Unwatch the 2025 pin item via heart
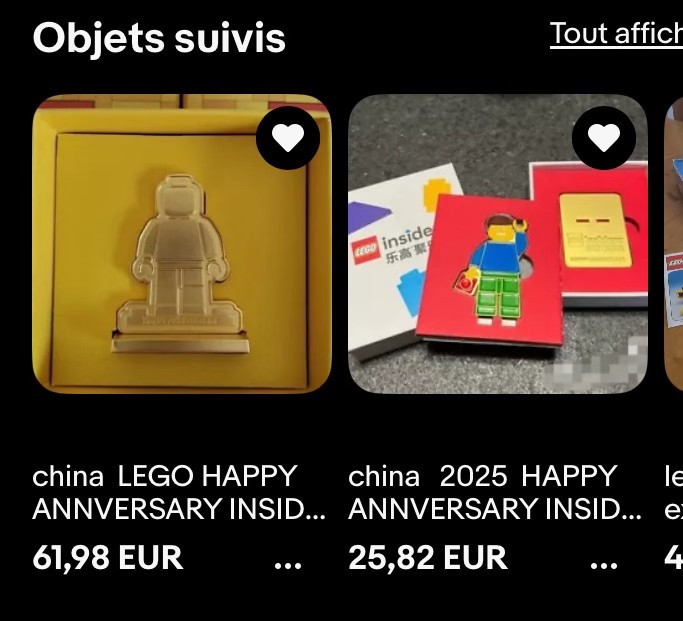 pyautogui.click(x=604, y=137)
